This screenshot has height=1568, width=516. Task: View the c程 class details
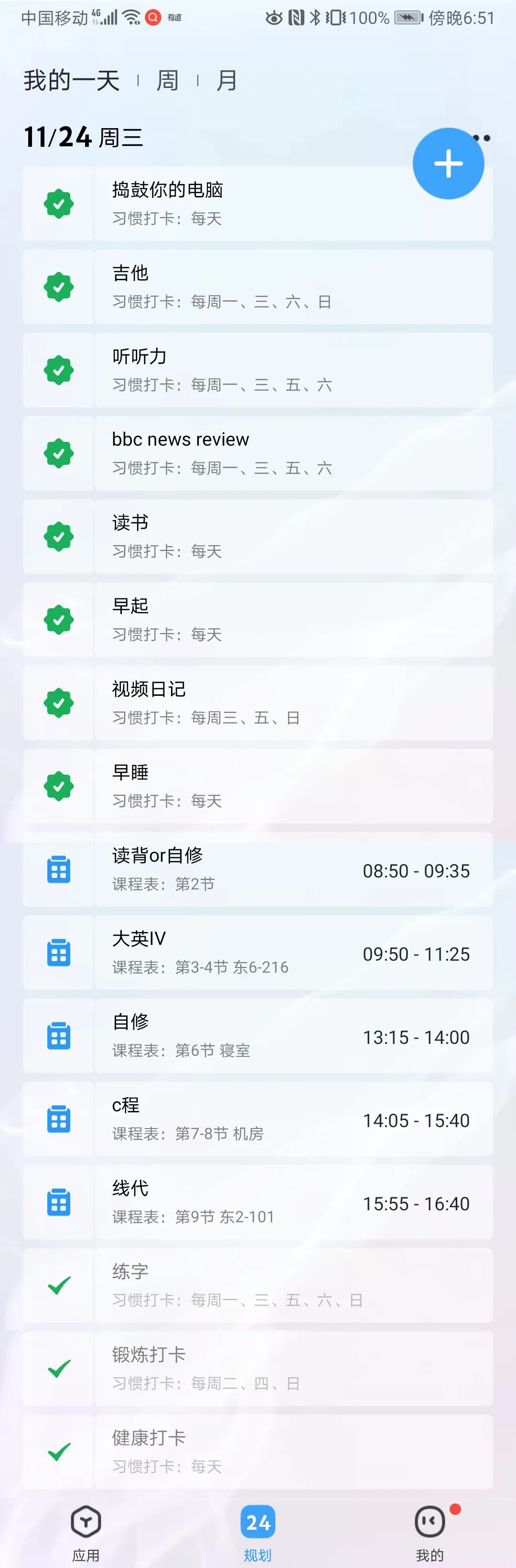click(x=292, y=1119)
